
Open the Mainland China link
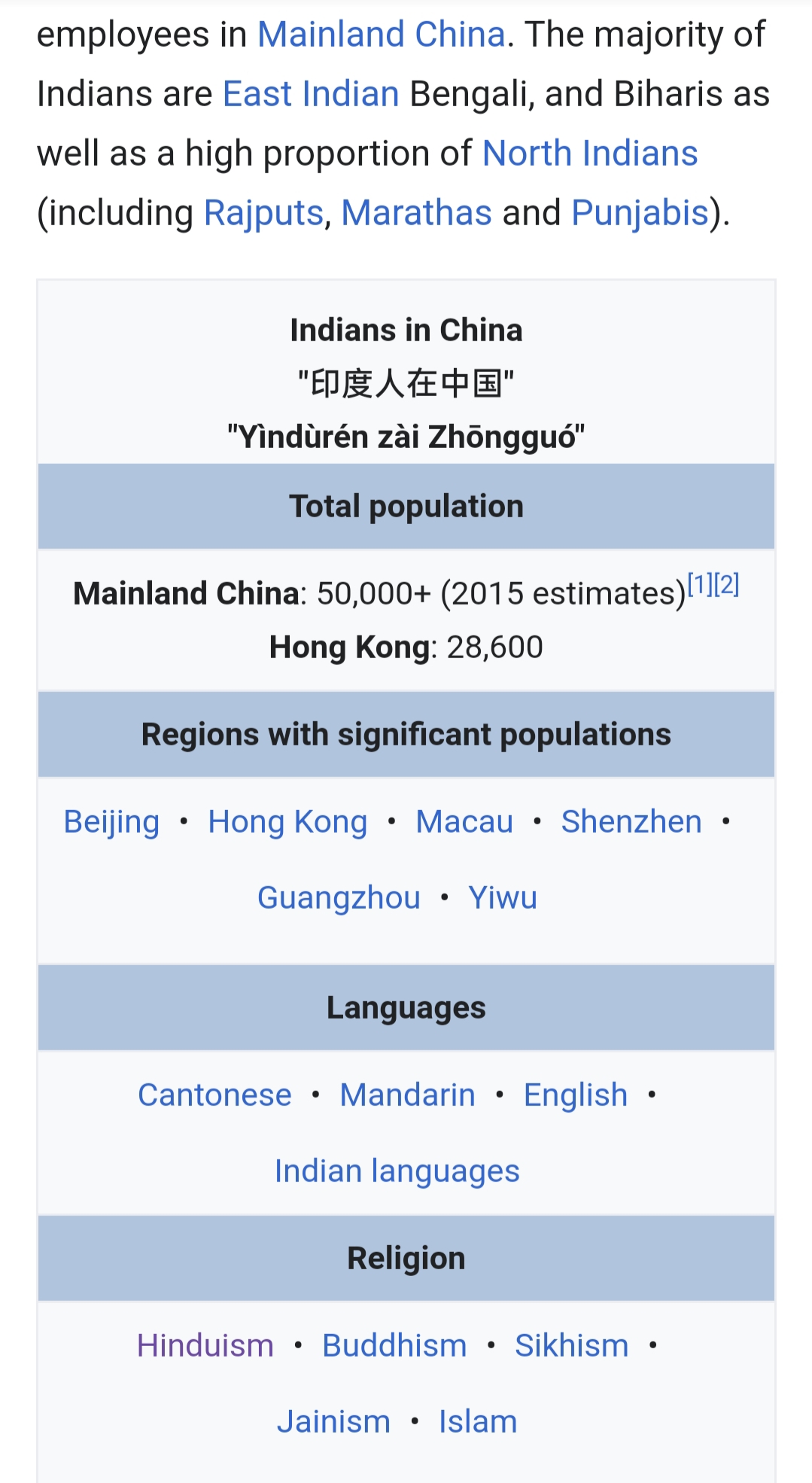[382, 35]
